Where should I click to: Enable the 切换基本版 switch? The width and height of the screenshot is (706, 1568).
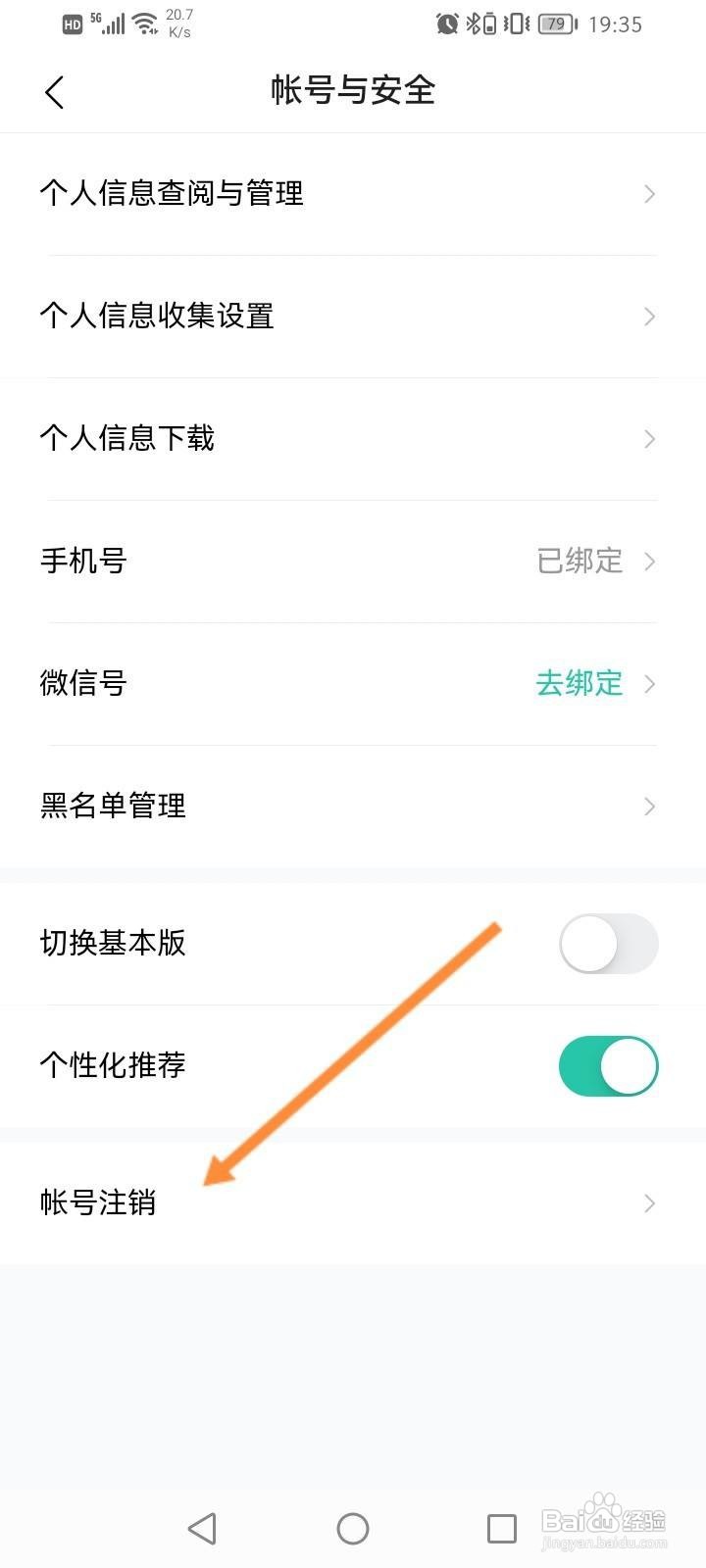click(608, 943)
